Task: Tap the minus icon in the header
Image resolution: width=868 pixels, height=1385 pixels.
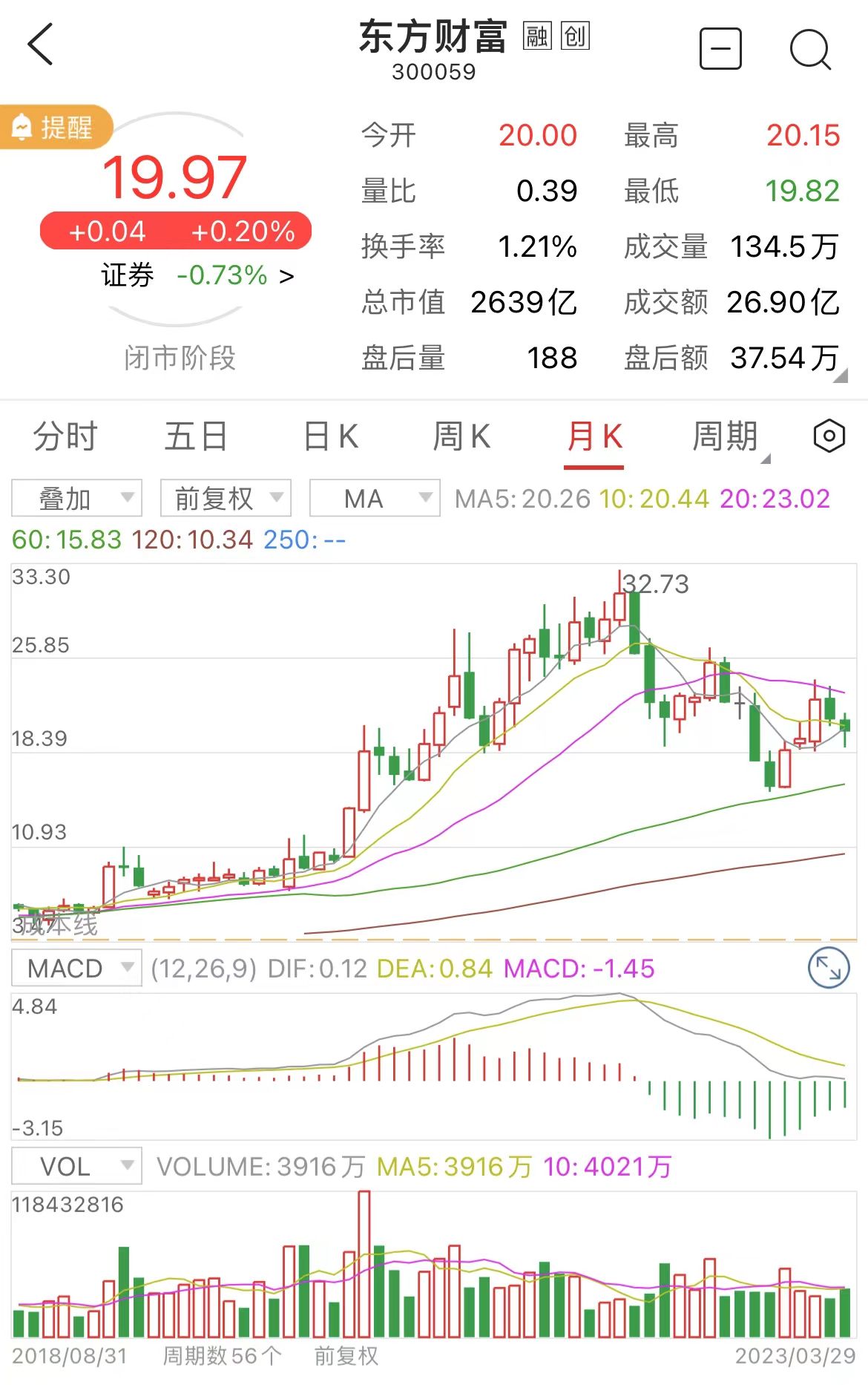Action: [x=720, y=49]
